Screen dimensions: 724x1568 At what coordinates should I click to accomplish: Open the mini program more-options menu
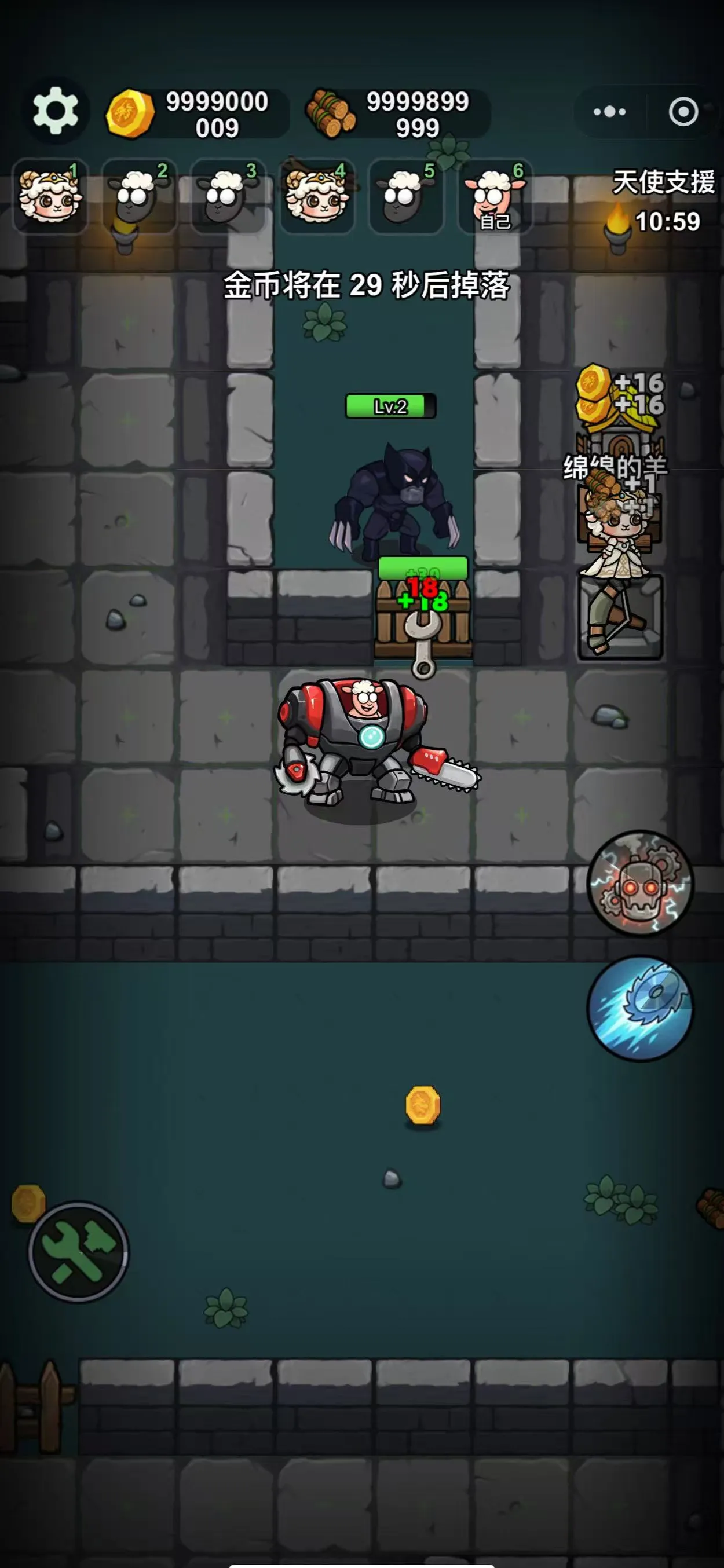[x=609, y=111]
